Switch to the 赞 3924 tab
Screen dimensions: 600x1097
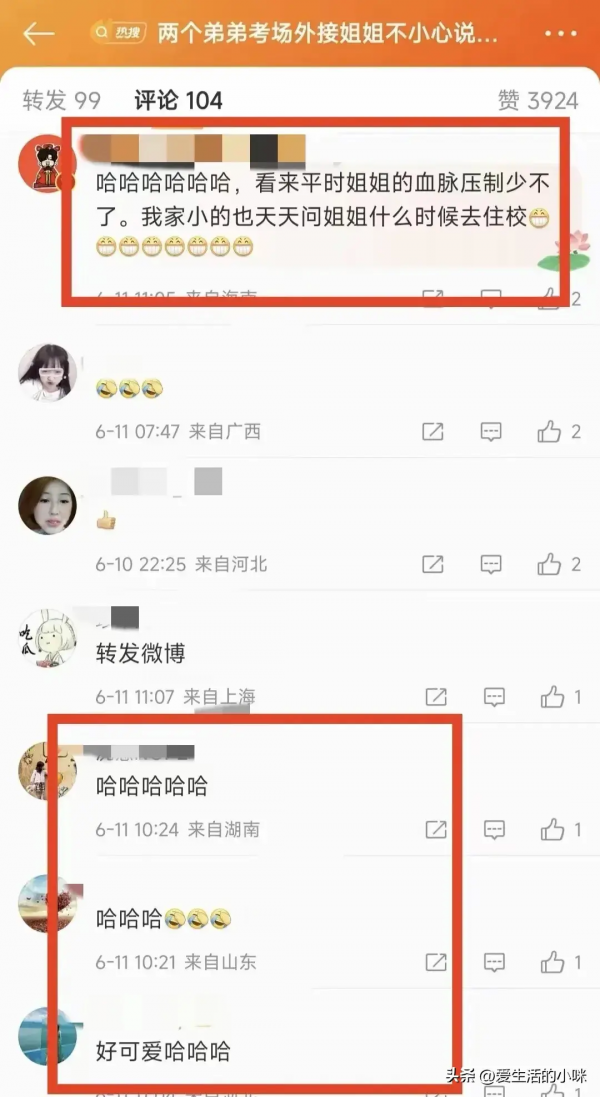pyautogui.click(x=537, y=100)
